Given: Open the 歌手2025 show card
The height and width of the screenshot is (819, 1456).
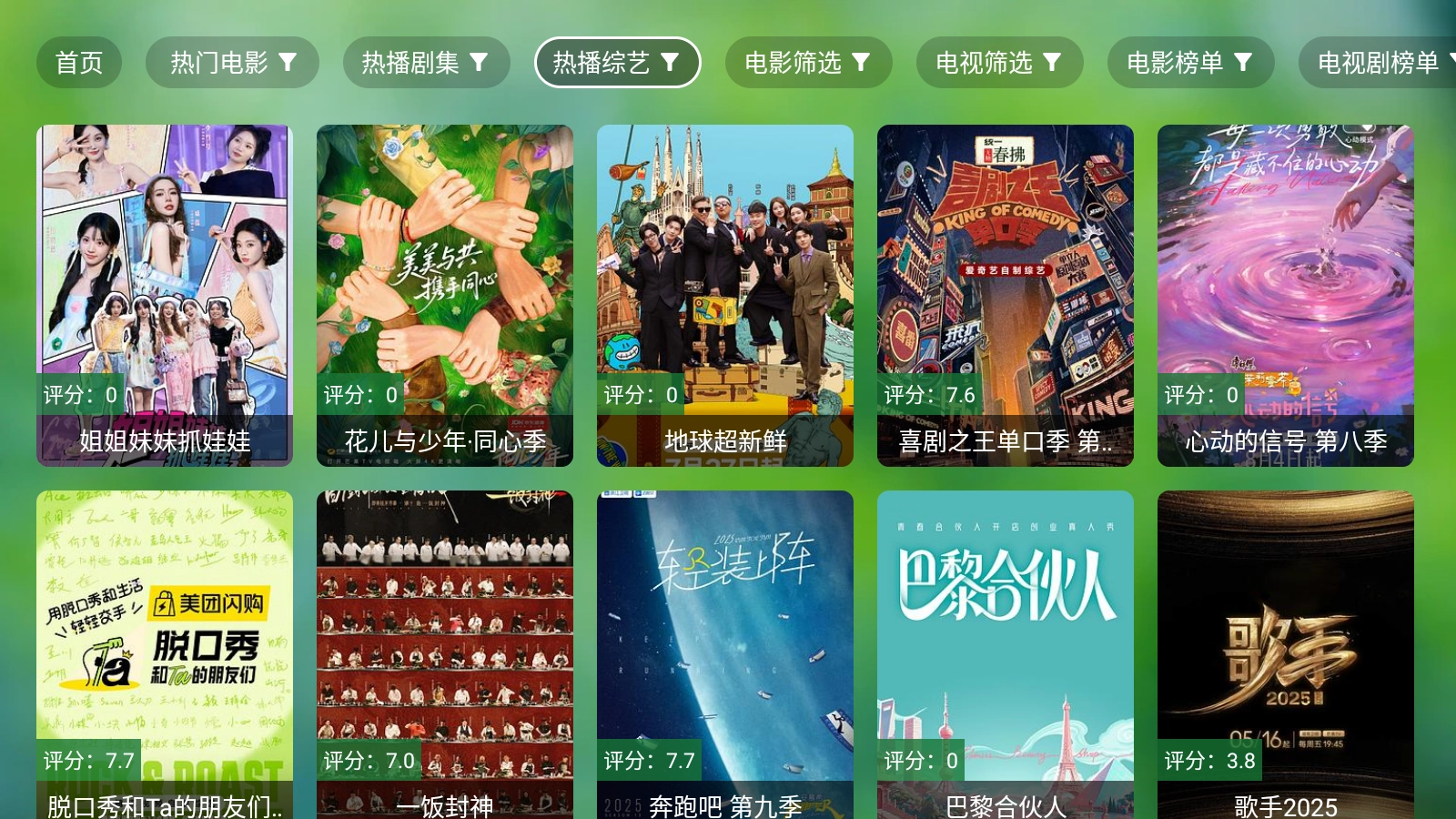Looking at the screenshot, I should click(x=1286, y=655).
